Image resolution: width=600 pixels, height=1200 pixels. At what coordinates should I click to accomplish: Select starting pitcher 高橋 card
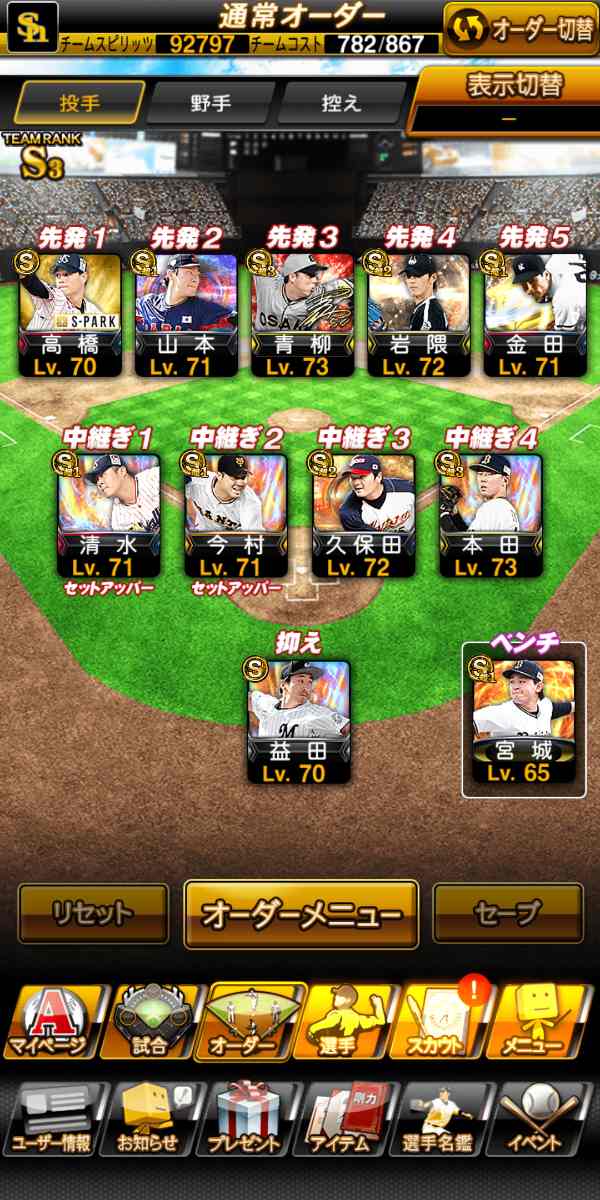[71, 314]
